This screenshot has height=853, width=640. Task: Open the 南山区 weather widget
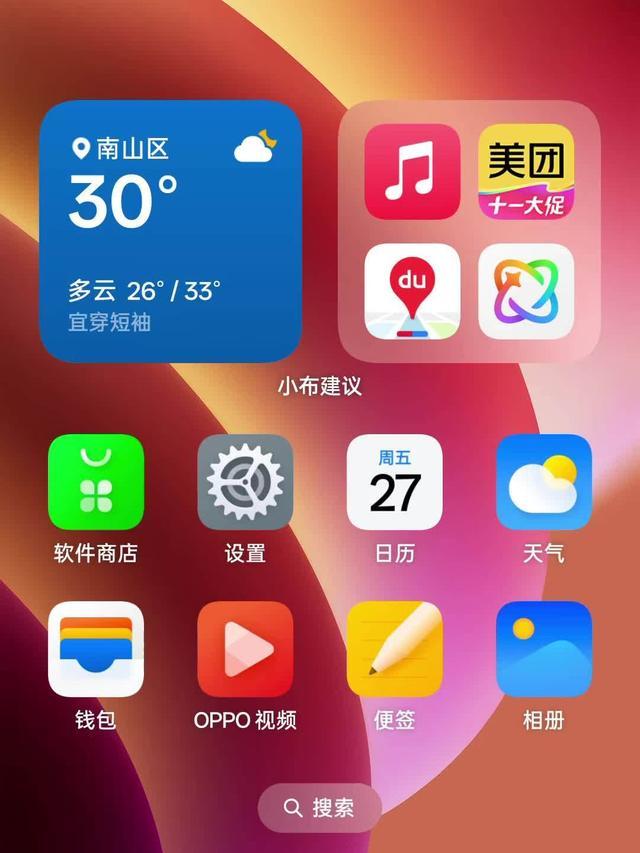click(170, 231)
